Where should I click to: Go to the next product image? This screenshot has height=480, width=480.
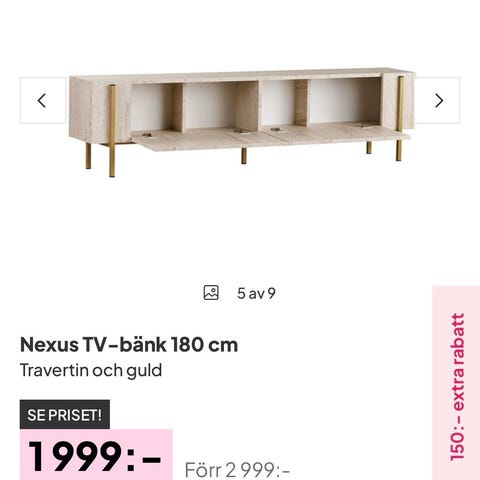coord(438,100)
